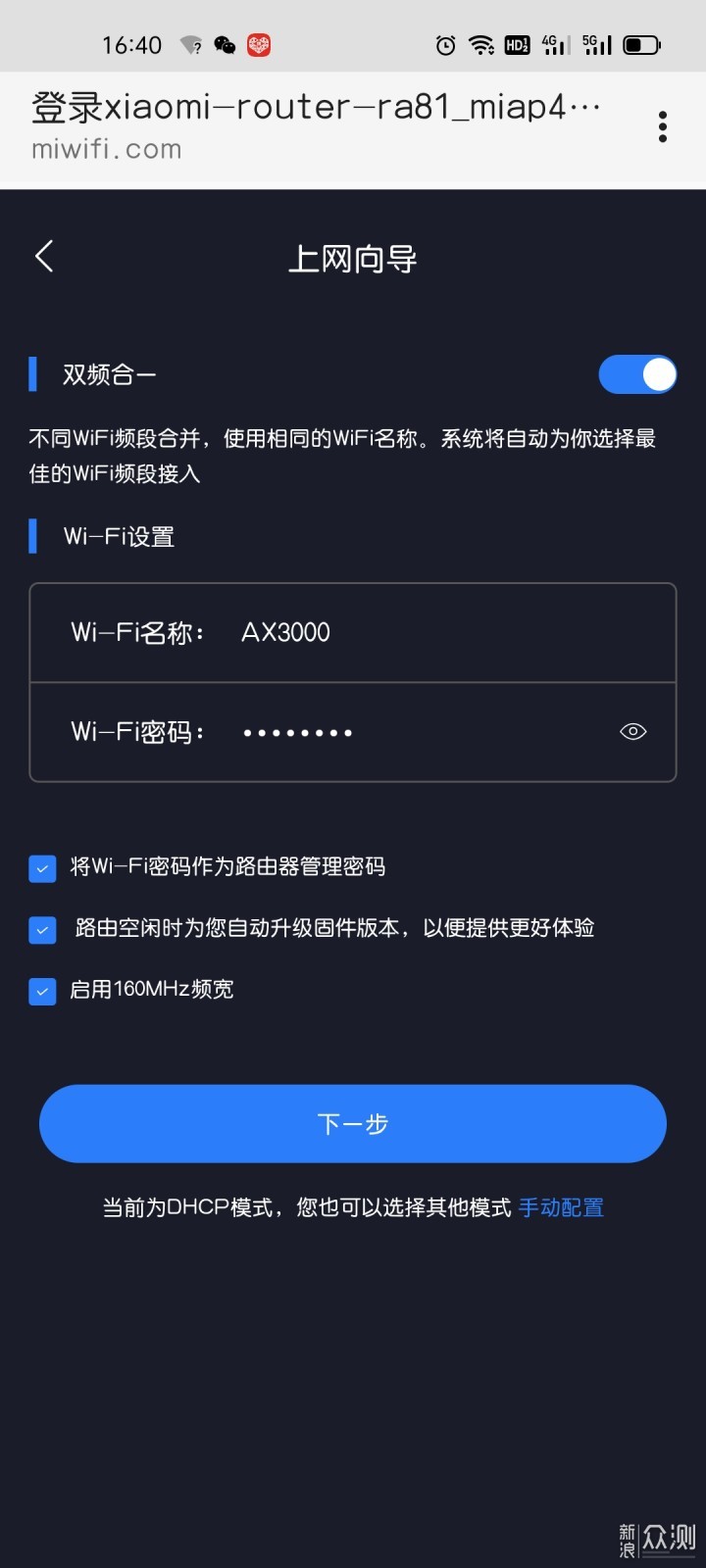Open the browser three-dot menu
The width and height of the screenshot is (706, 1568).
[664, 126]
